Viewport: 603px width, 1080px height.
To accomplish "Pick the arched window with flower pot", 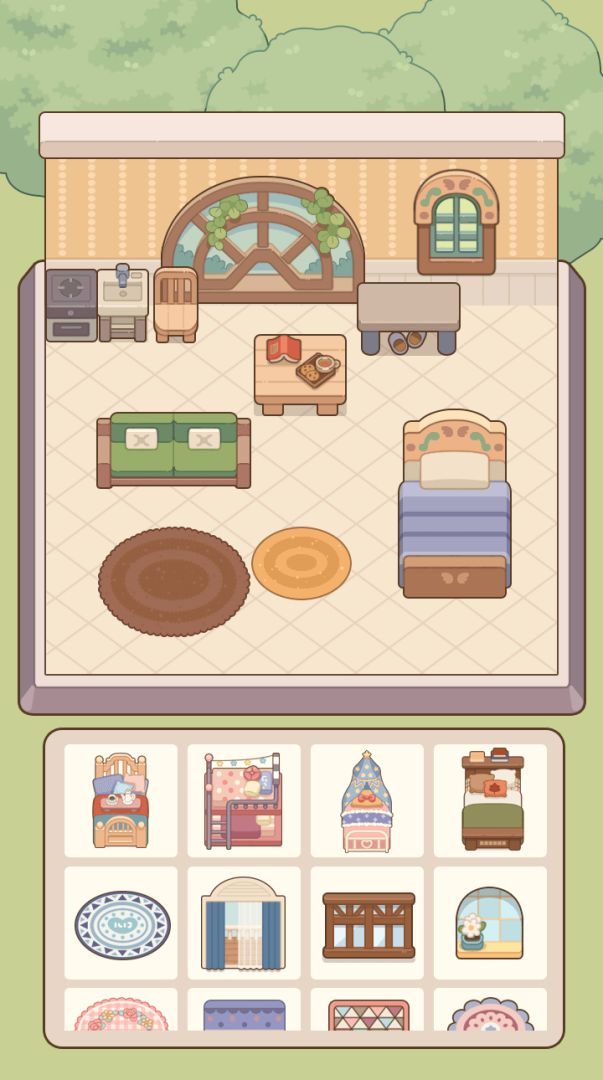I will coord(490,923).
